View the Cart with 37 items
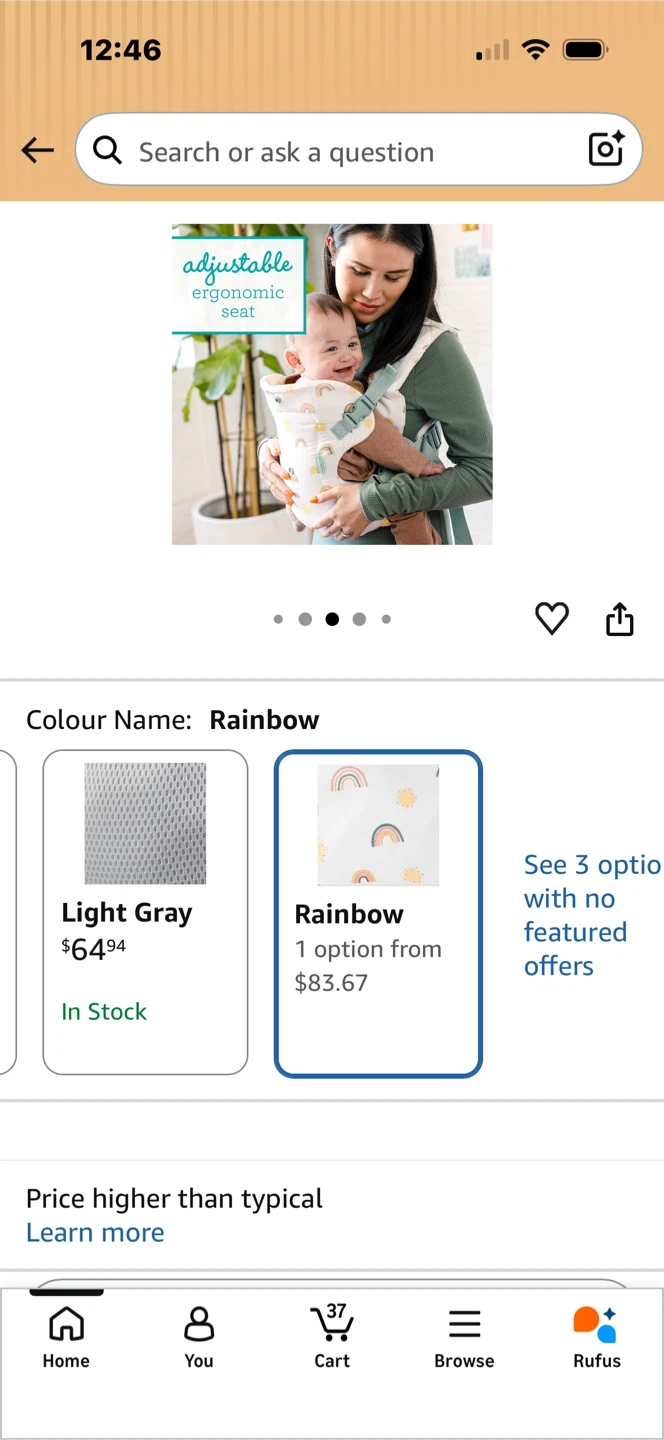Viewport: 664px width, 1440px height. (332, 1337)
